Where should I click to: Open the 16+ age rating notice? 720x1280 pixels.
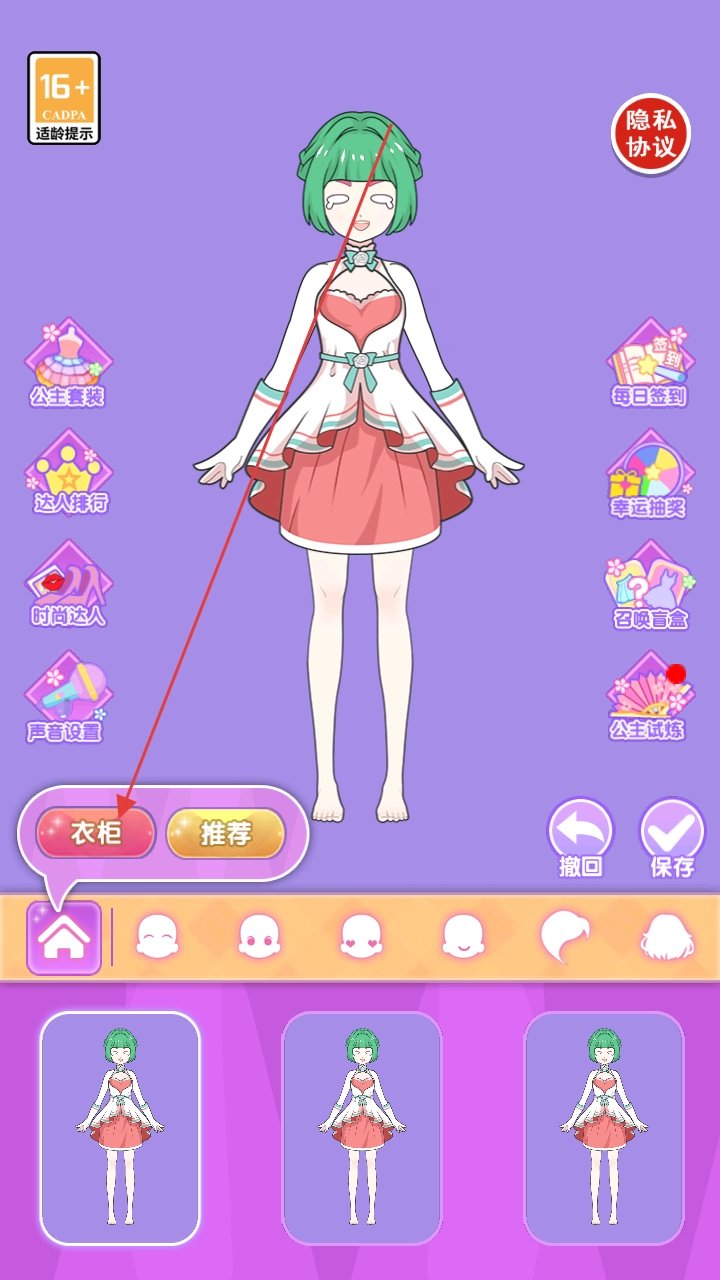pyautogui.click(x=64, y=98)
